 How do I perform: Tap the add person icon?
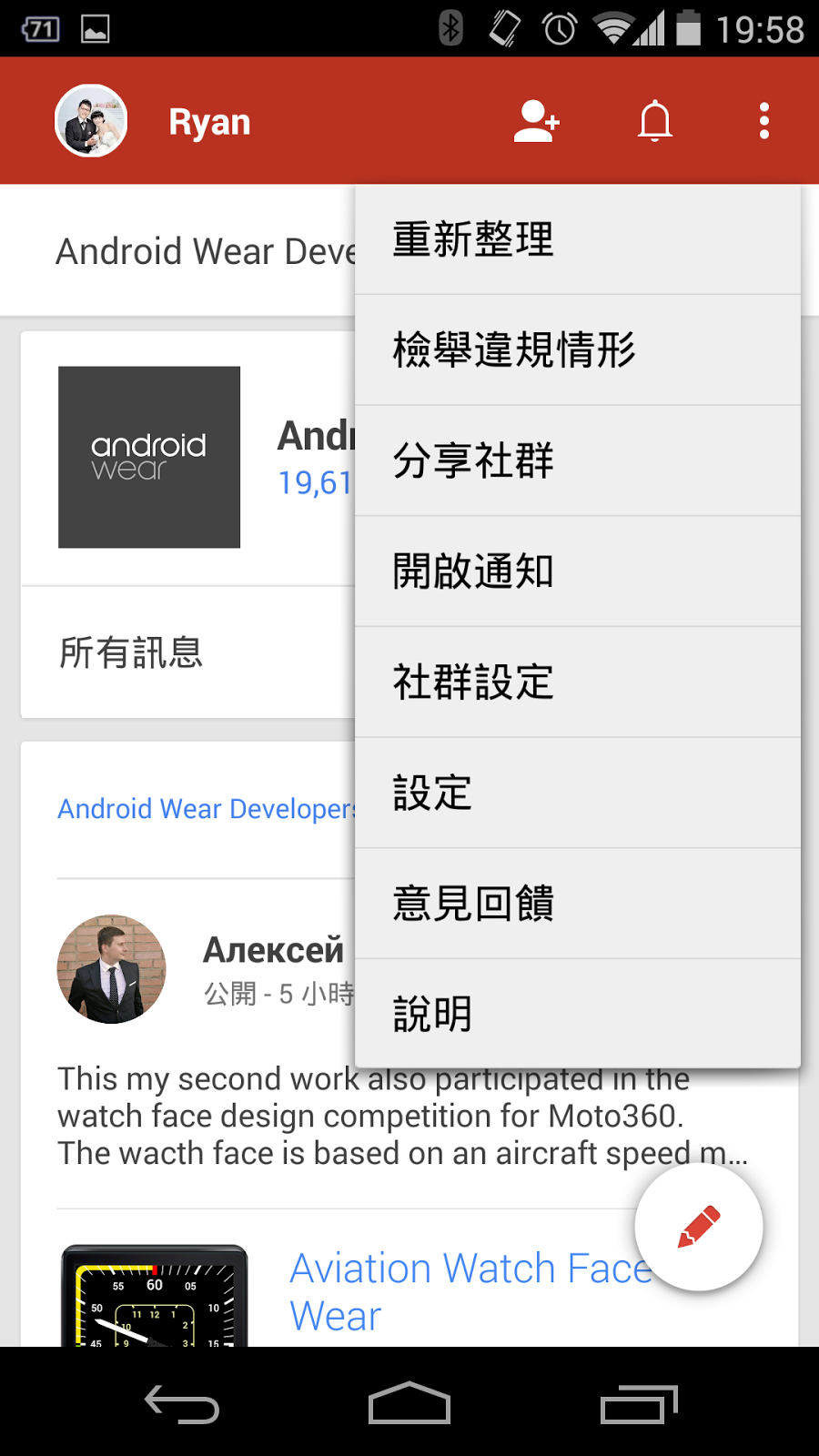(x=537, y=121)
